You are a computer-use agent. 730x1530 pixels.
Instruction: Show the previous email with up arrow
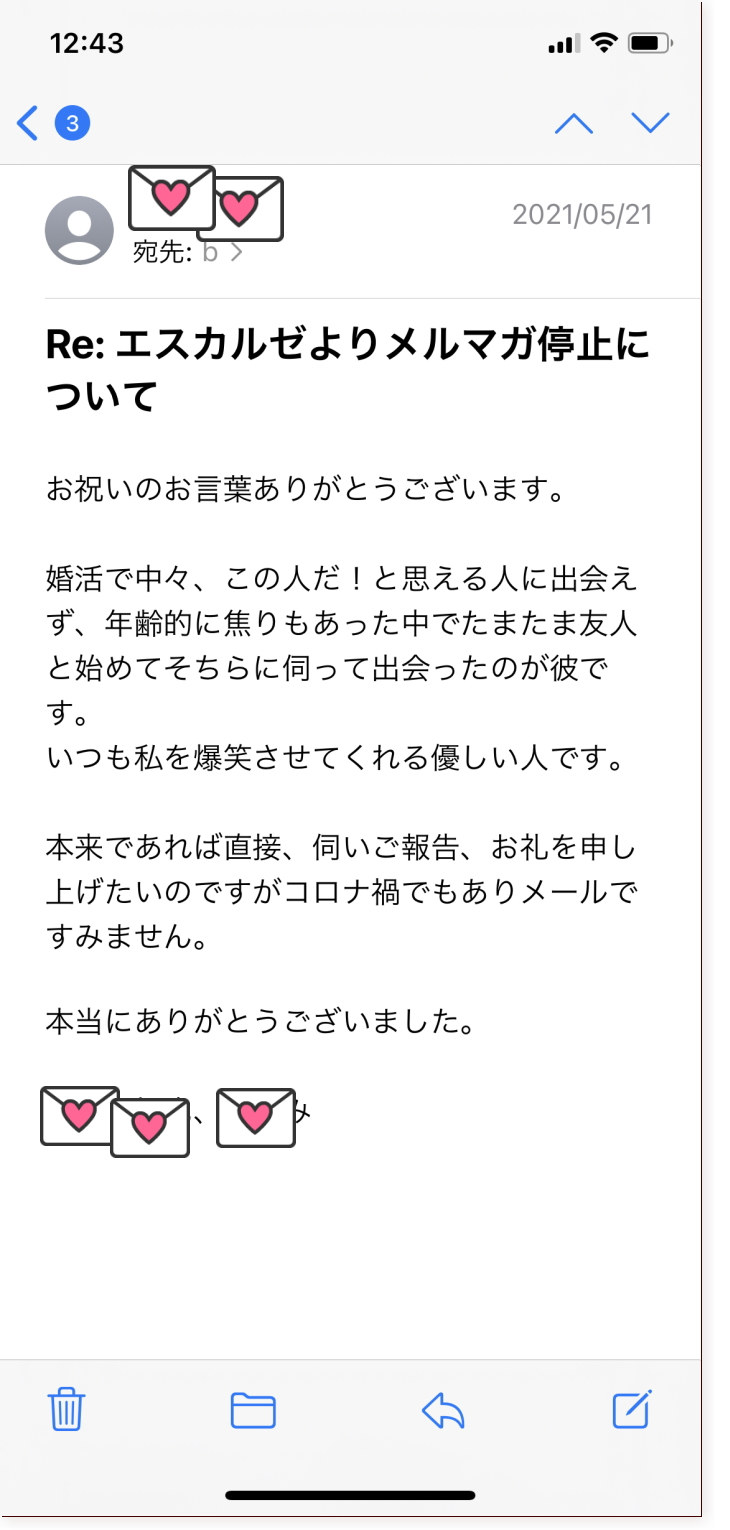tap(574, 123)
